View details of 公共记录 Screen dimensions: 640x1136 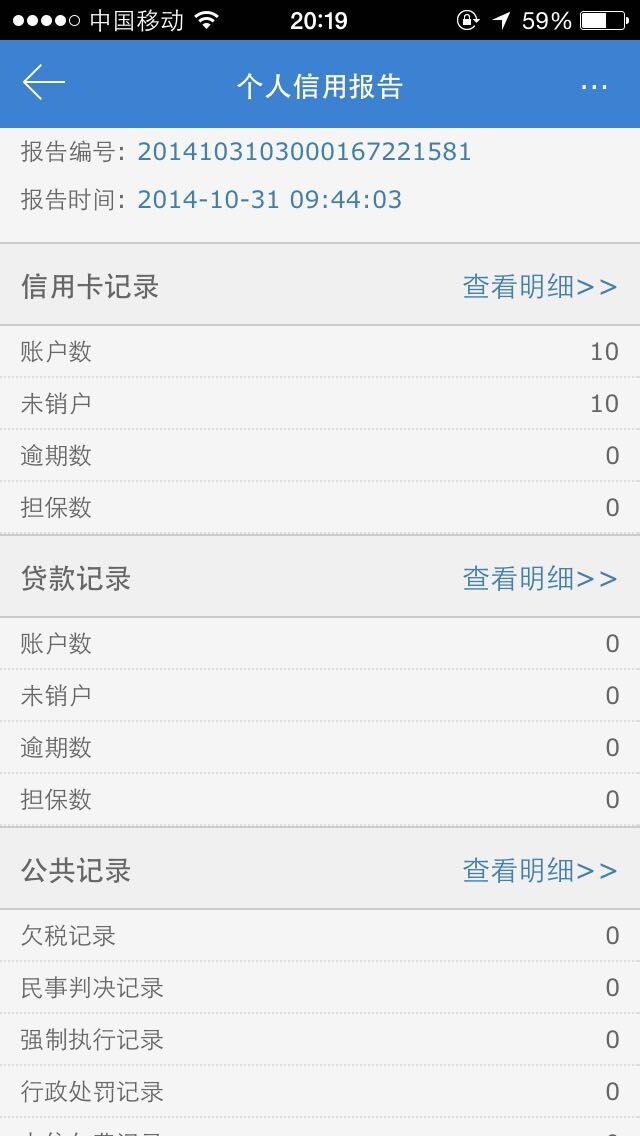(540, 871)
